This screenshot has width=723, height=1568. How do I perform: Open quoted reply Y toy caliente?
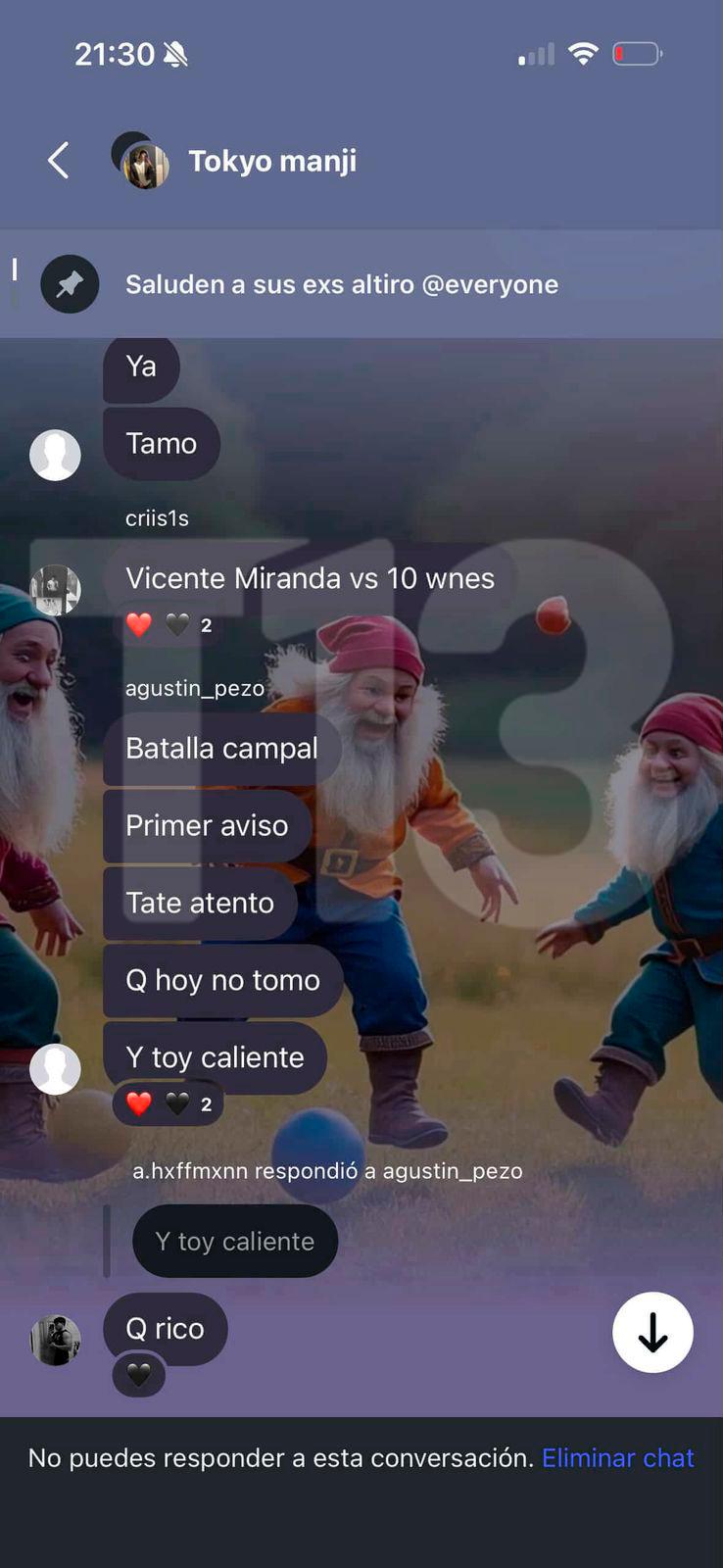(x=235, y=1241)
